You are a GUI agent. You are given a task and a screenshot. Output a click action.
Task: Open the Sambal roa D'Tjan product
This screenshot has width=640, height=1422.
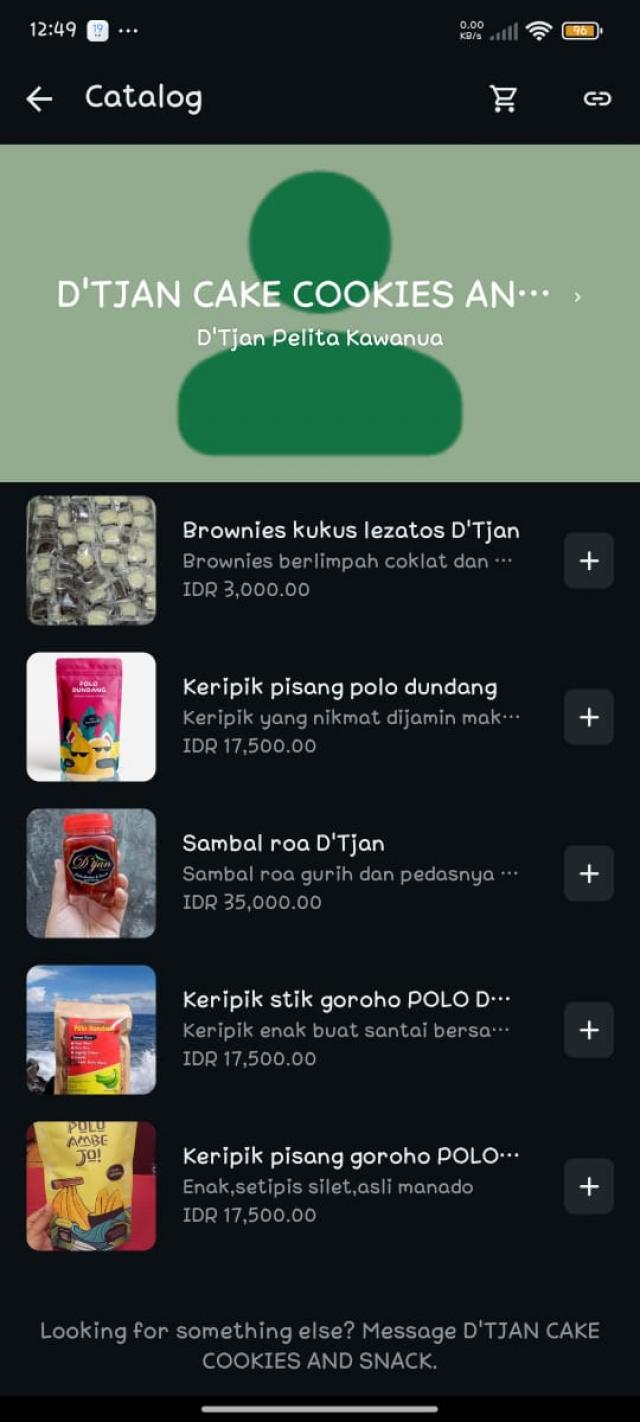pos(284,844)
